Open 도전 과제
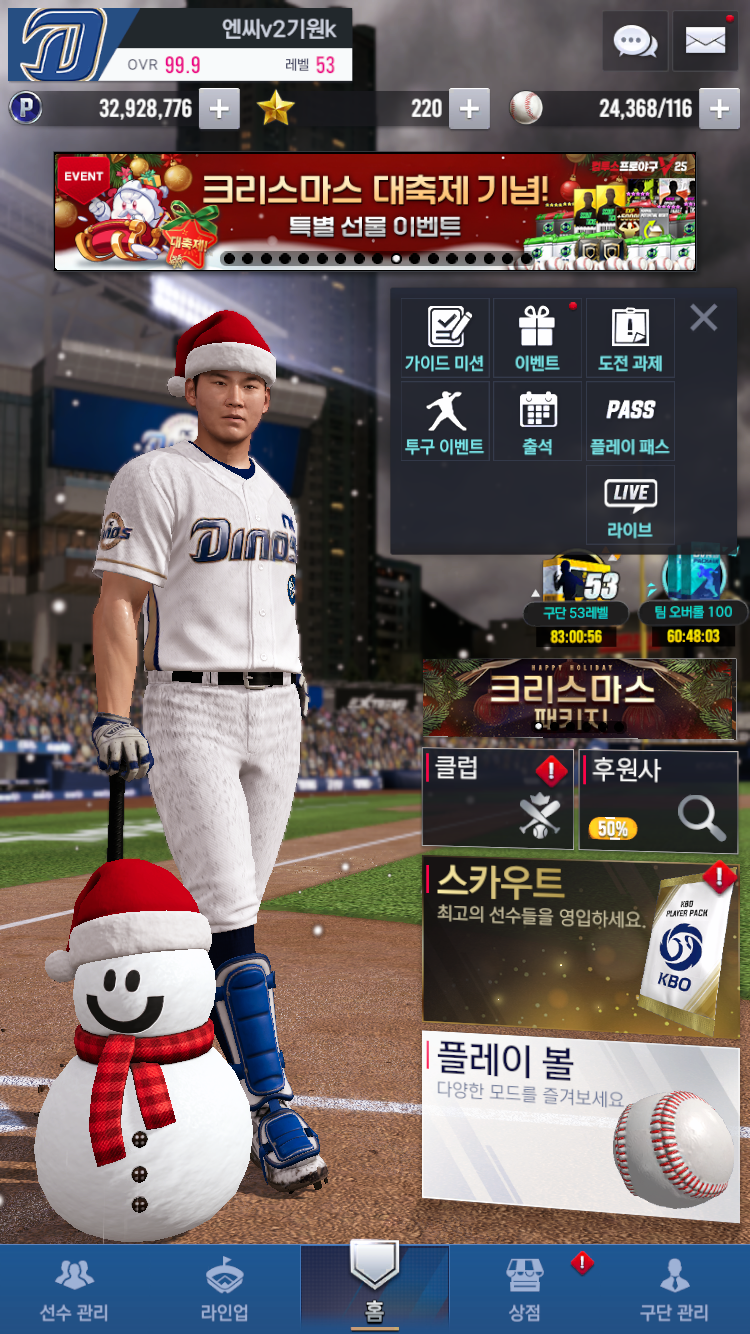The width and height of the screenshot is (750, 1334). click(630, 339)
